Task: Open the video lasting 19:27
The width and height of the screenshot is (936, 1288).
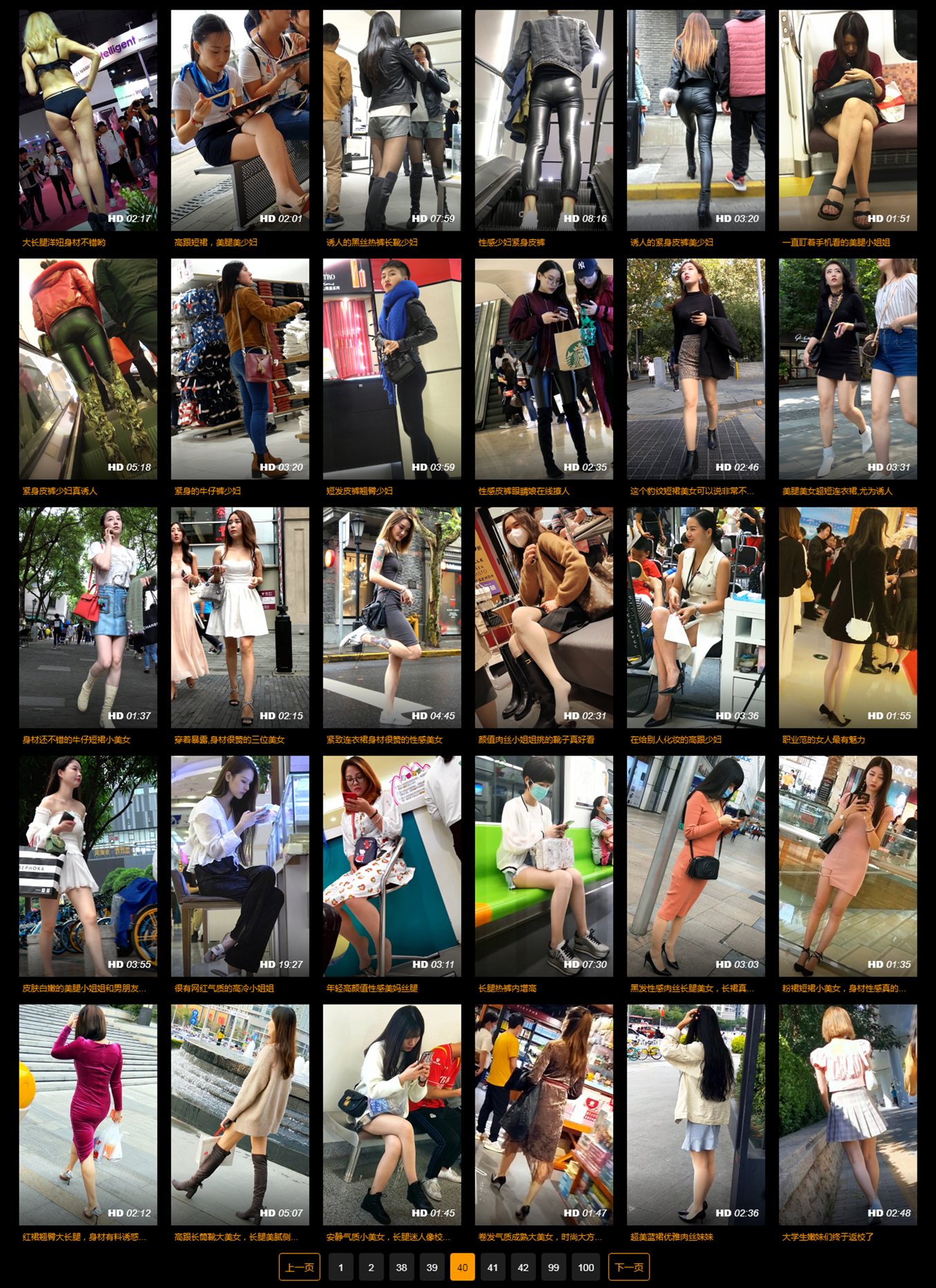Action: point(240,866)
